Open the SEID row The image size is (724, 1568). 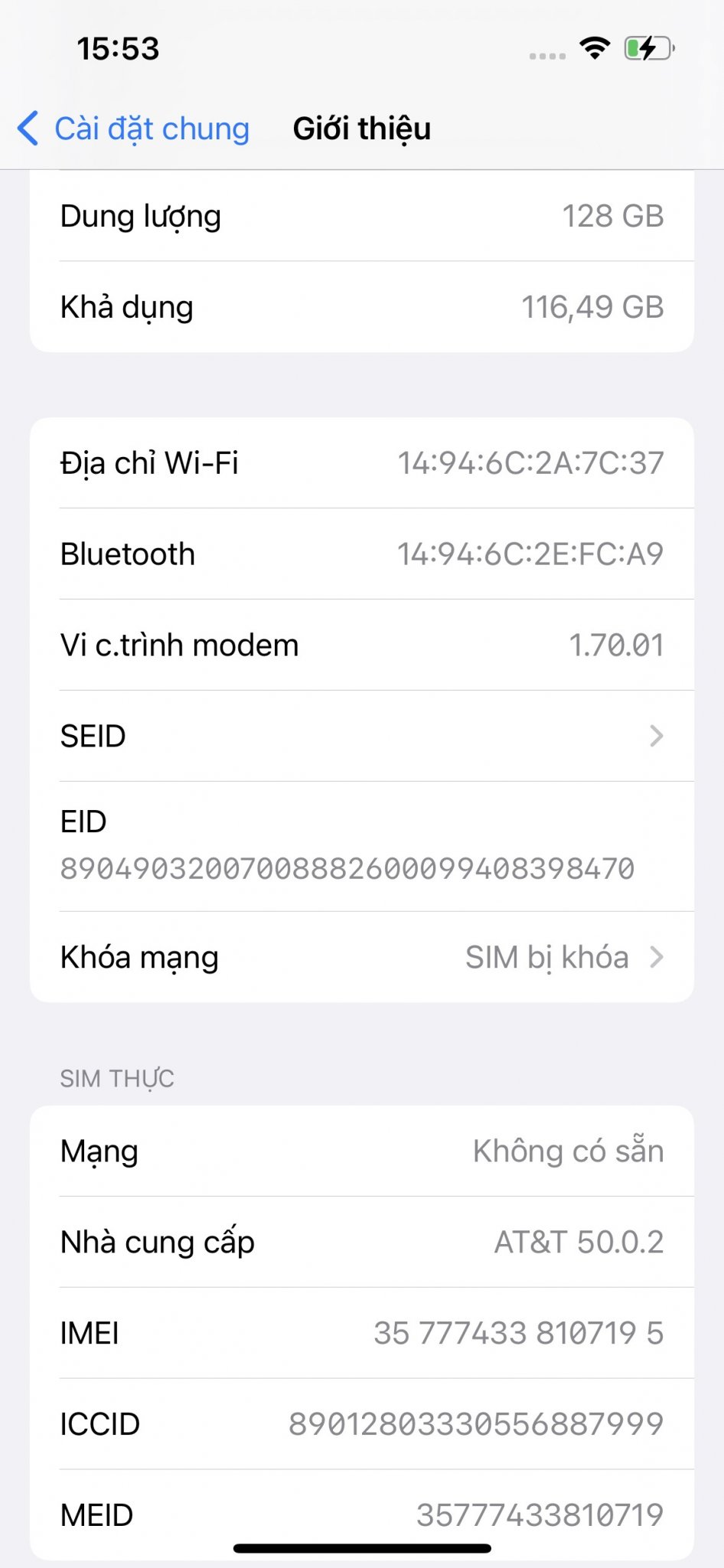[361, 737]
